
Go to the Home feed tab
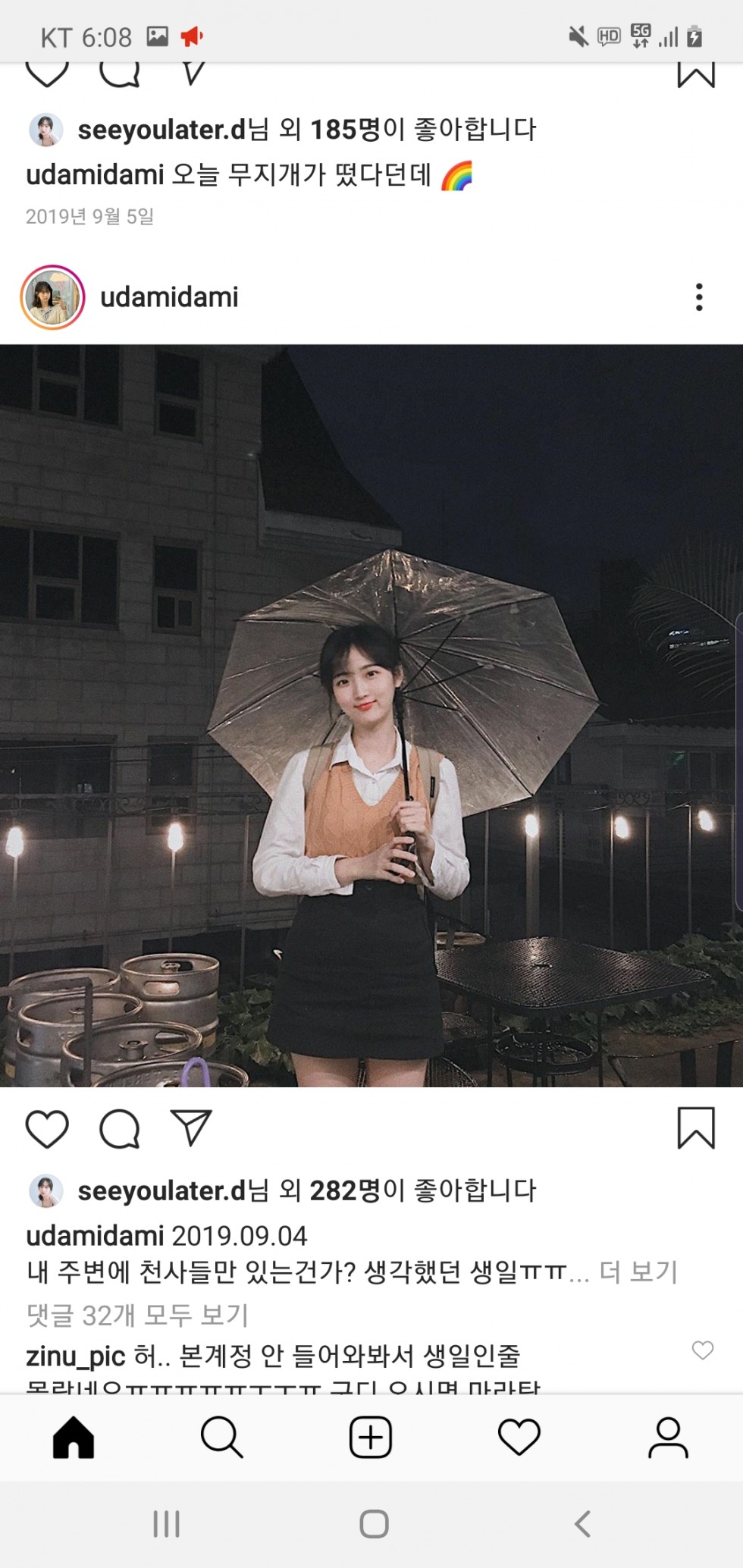click(x=74, y=1438)
